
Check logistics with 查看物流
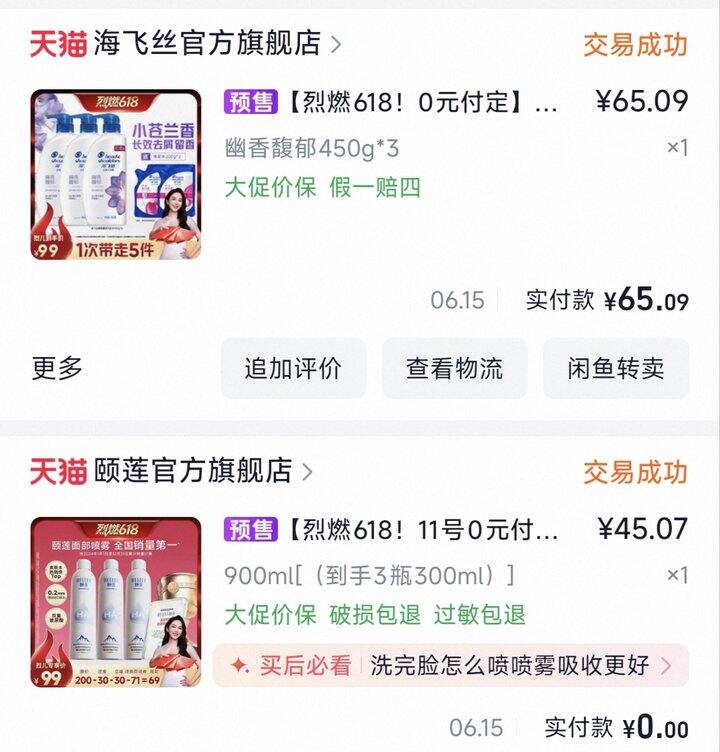click(454, 368)
